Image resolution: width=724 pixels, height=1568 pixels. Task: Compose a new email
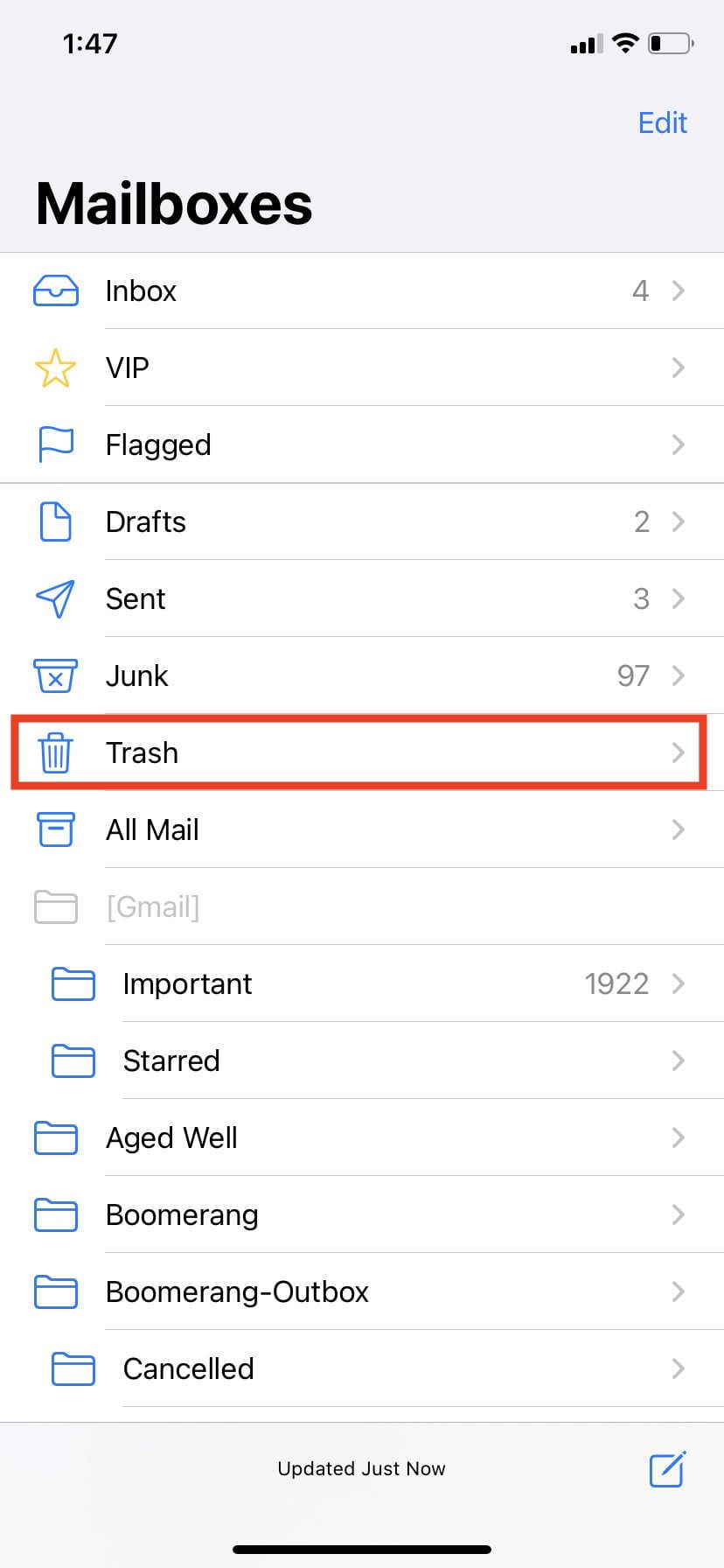click(x=667, y=1469)
